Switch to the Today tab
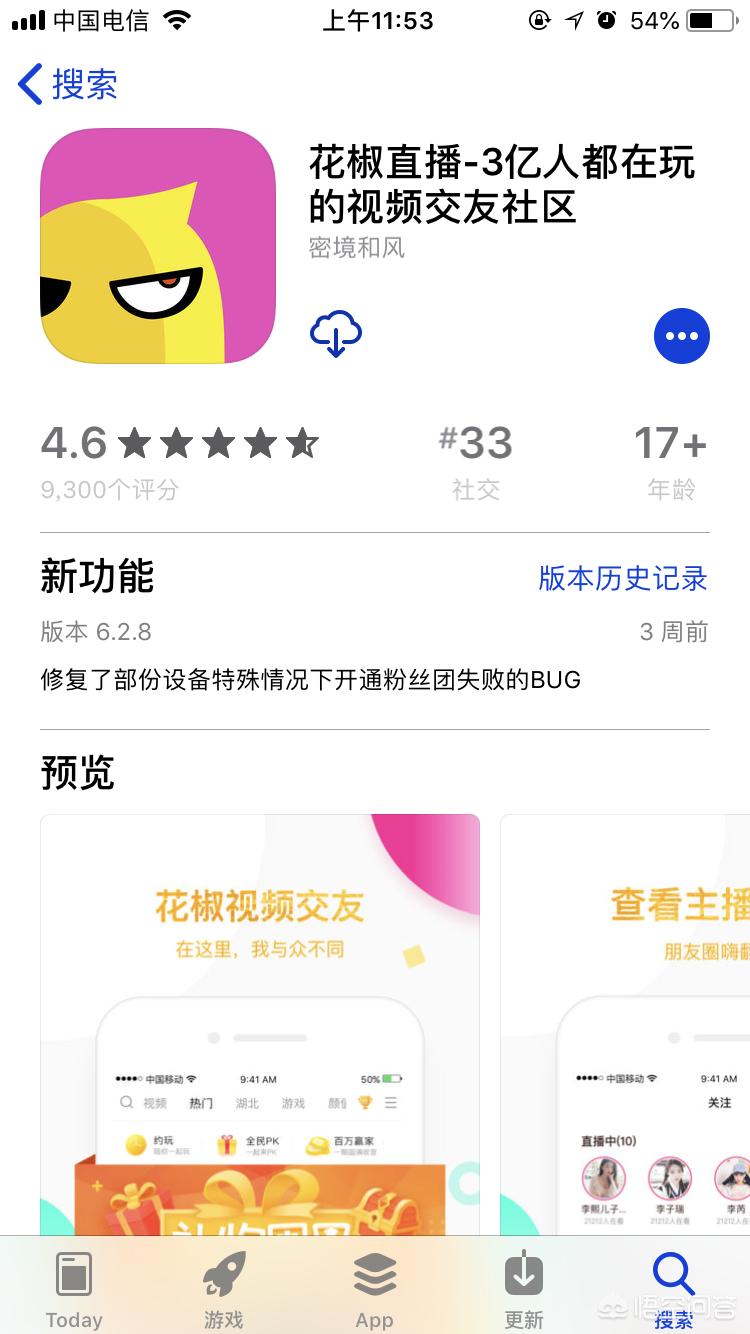This screenshot has height=1334, width=750. coord(74,1290)
